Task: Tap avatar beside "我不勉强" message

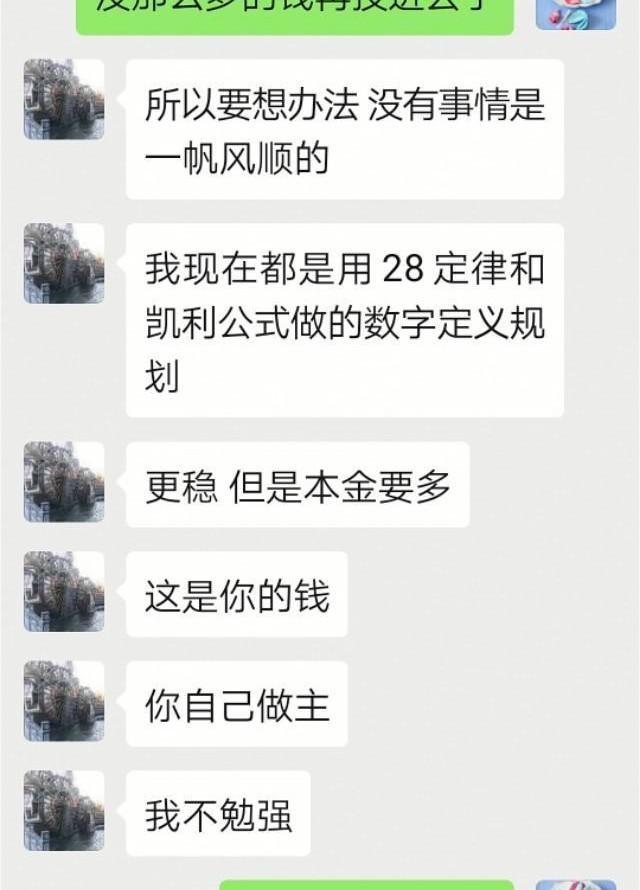Action: tap(64, 811)
